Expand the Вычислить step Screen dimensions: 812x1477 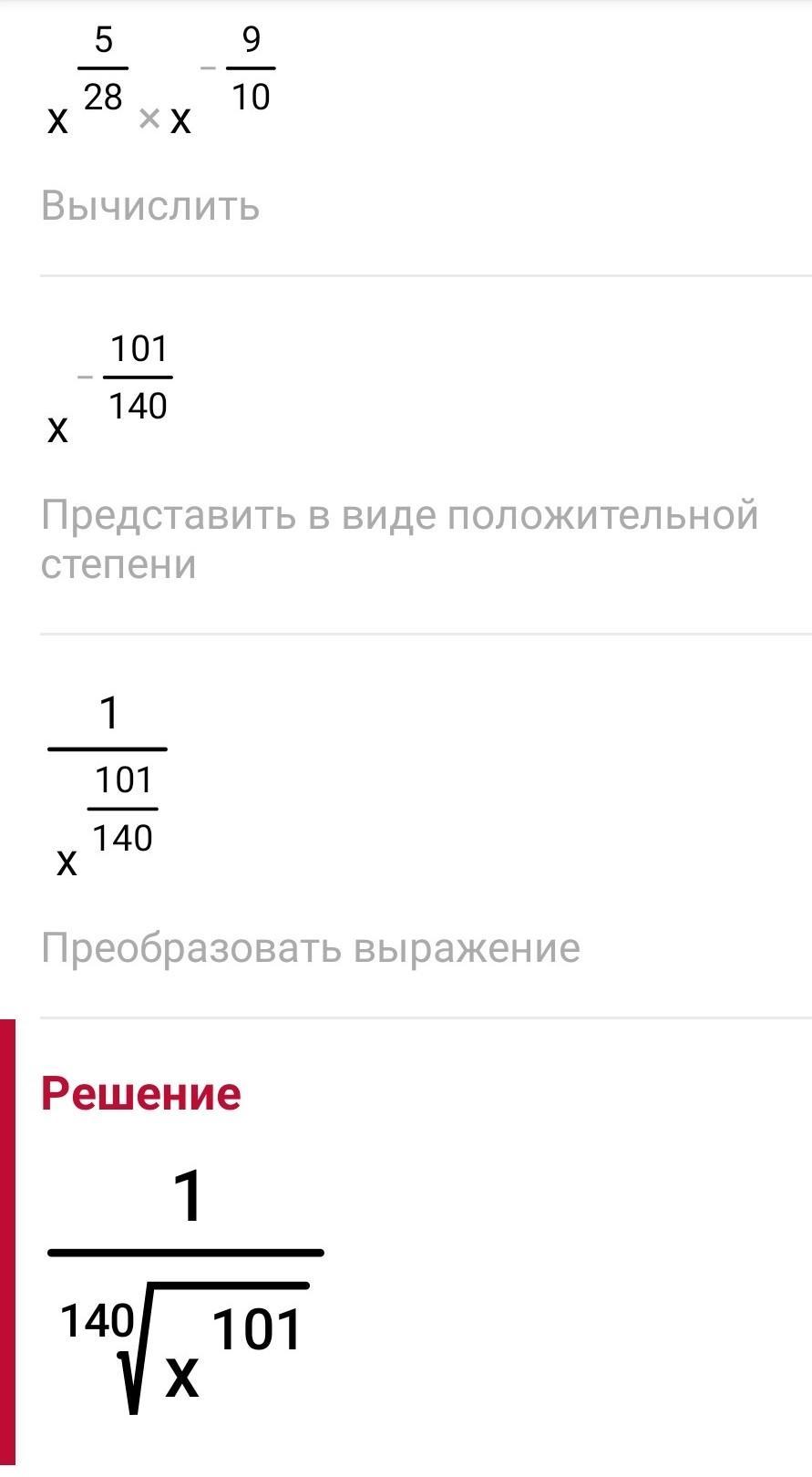coord(150,207)
